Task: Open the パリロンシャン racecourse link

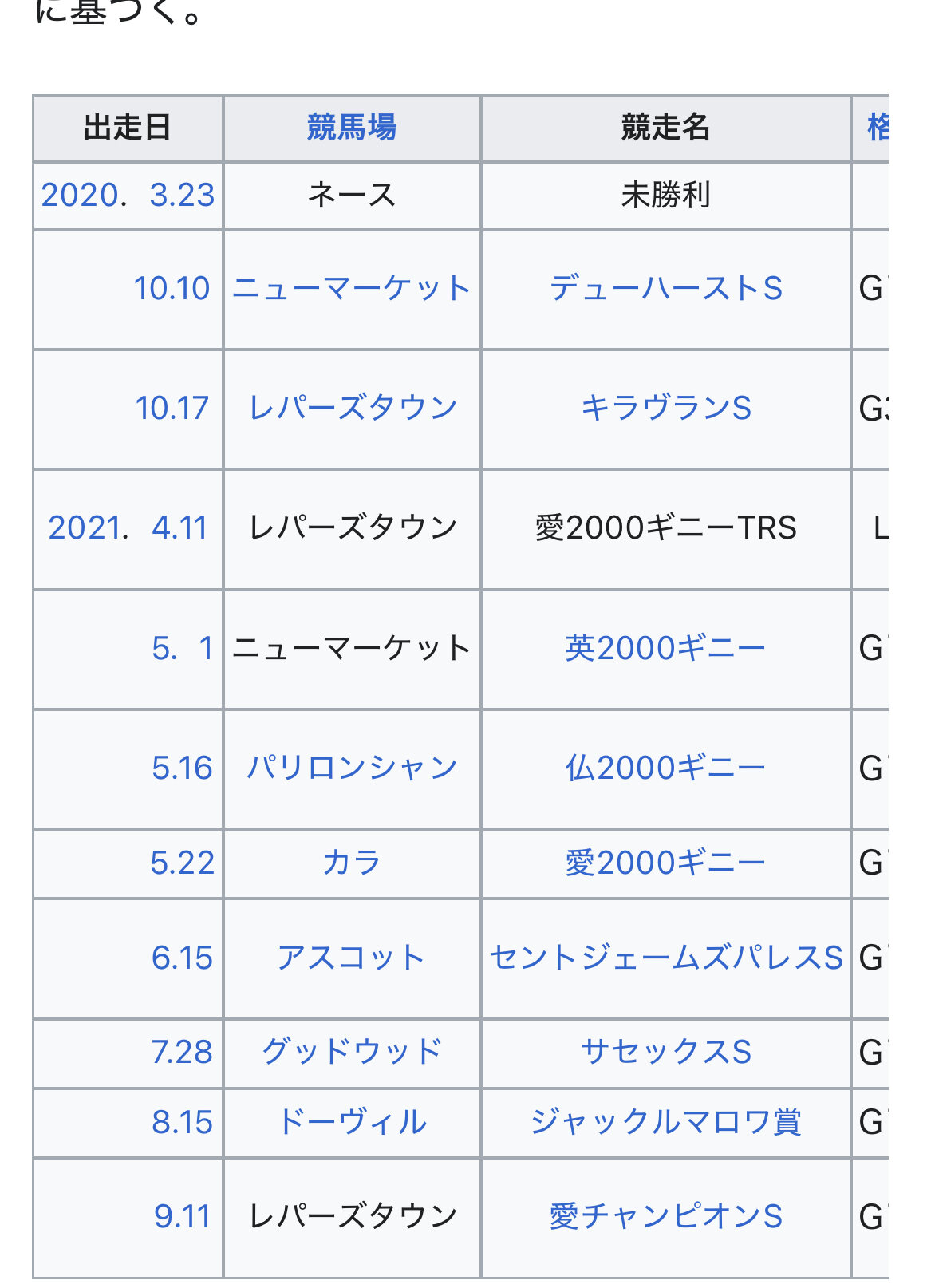Action: point(352,768)
